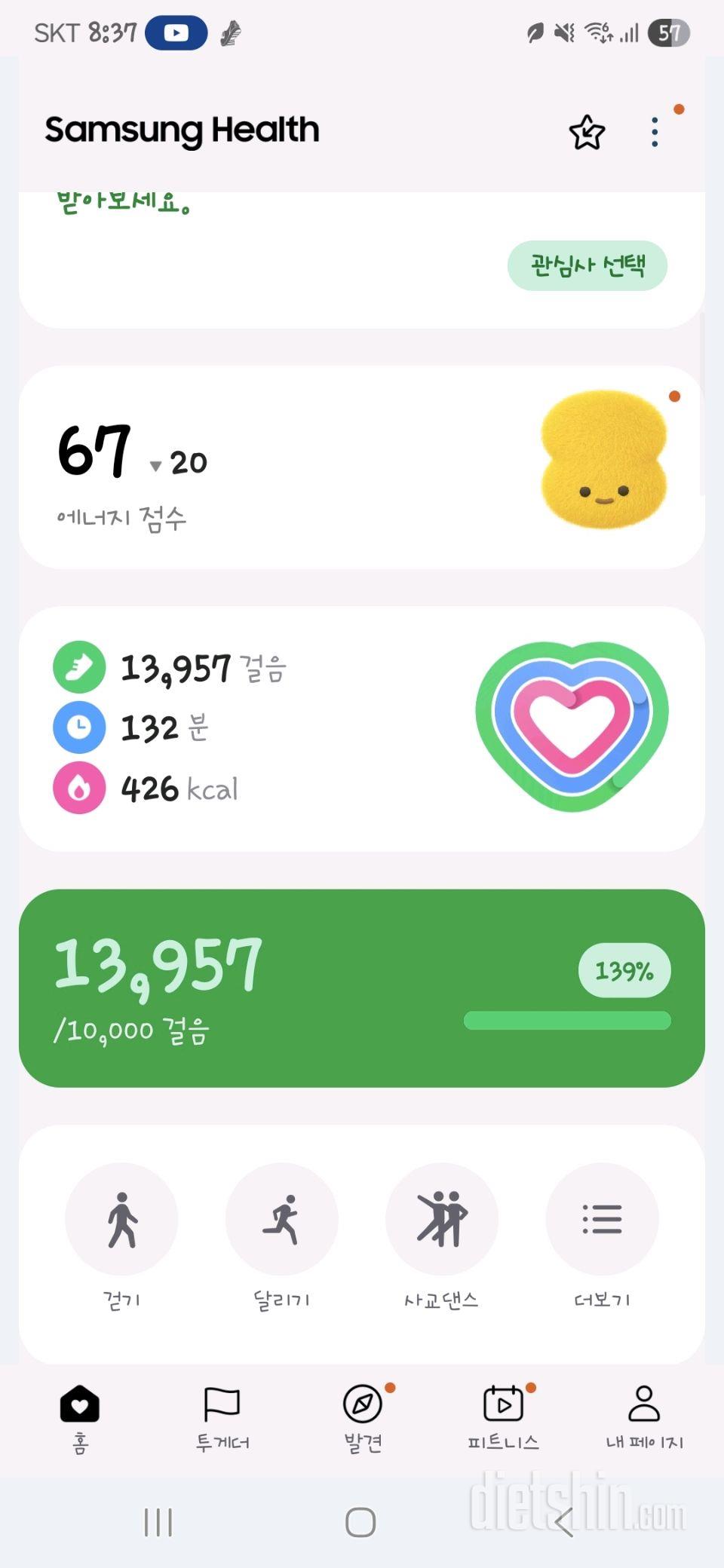This screenshot has height=1568, width=724.
Task: Switch to the 홈 tab
Action: pos(80,1418)
